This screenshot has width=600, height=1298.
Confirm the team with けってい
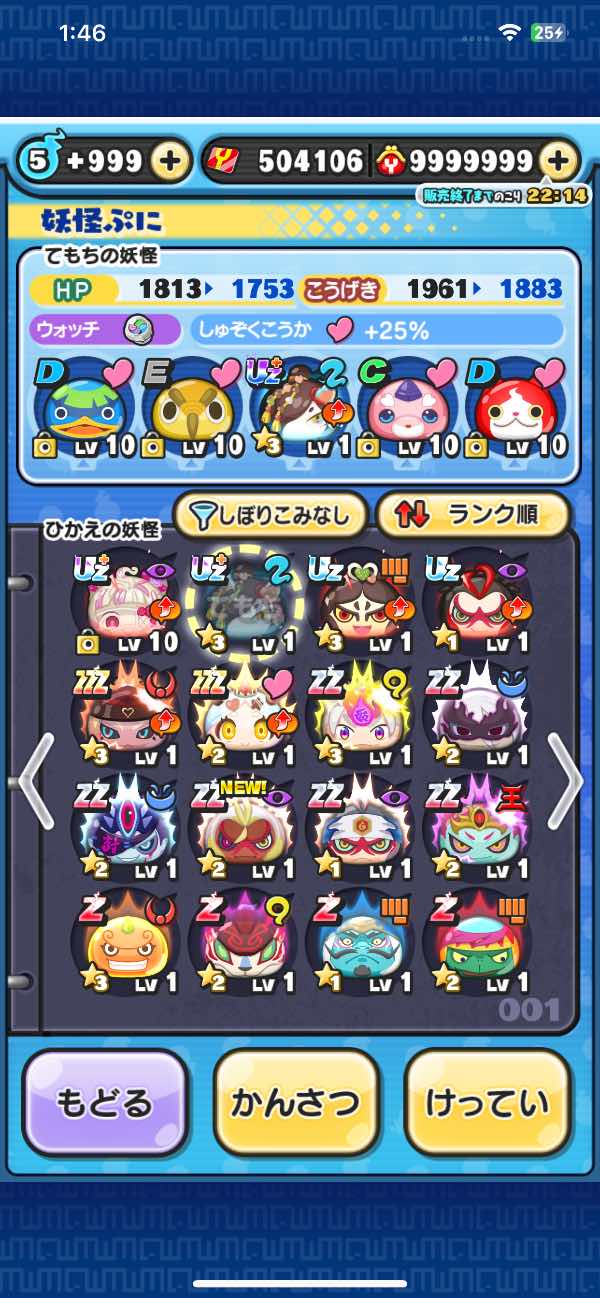pyautogui.click(x=487, y=1102)
